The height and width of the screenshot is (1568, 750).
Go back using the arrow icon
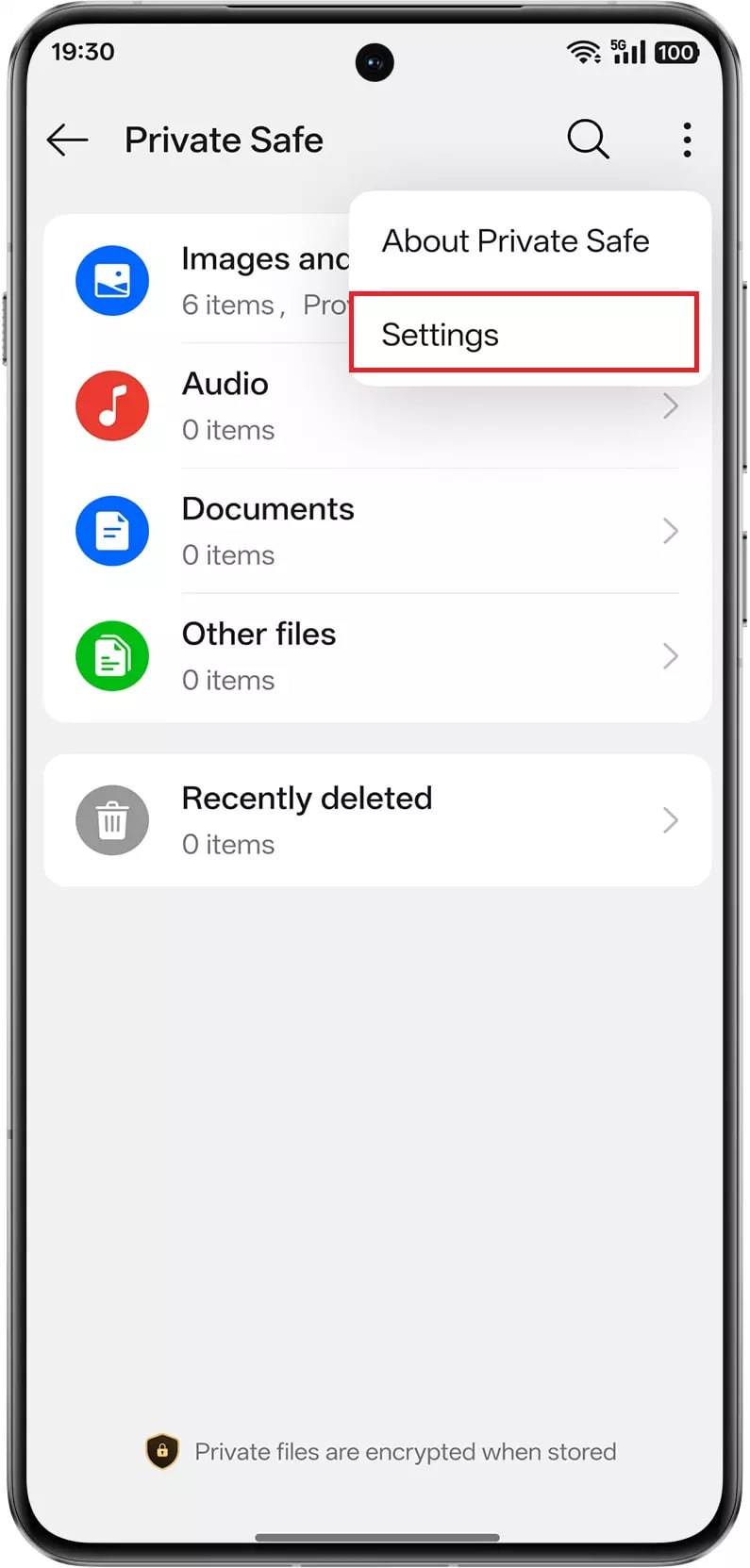[68, 140]
